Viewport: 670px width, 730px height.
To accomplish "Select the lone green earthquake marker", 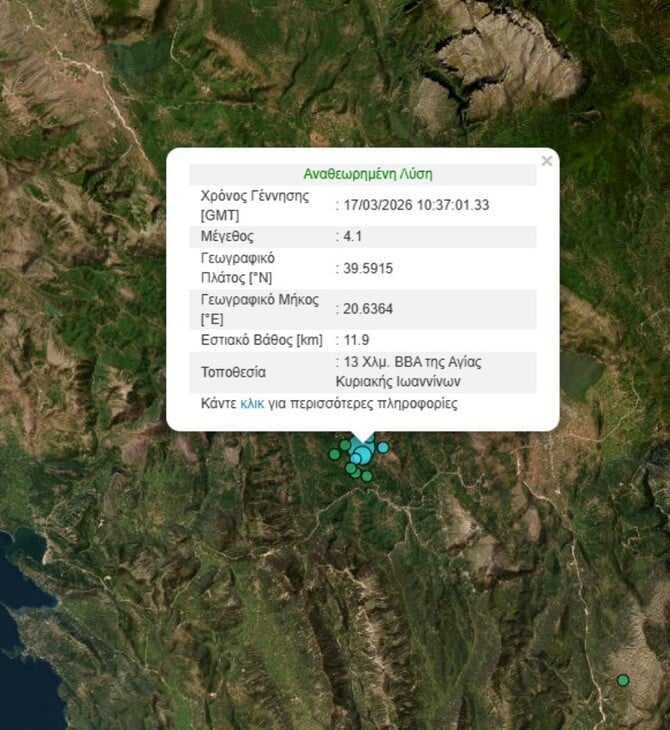I will coord(623,680).
